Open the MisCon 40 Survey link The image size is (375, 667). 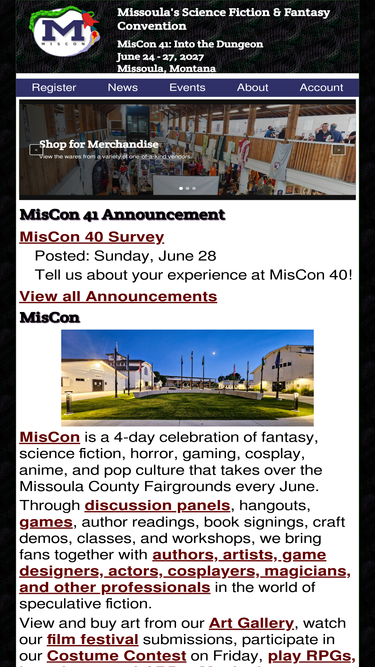[x=91, y=237]
